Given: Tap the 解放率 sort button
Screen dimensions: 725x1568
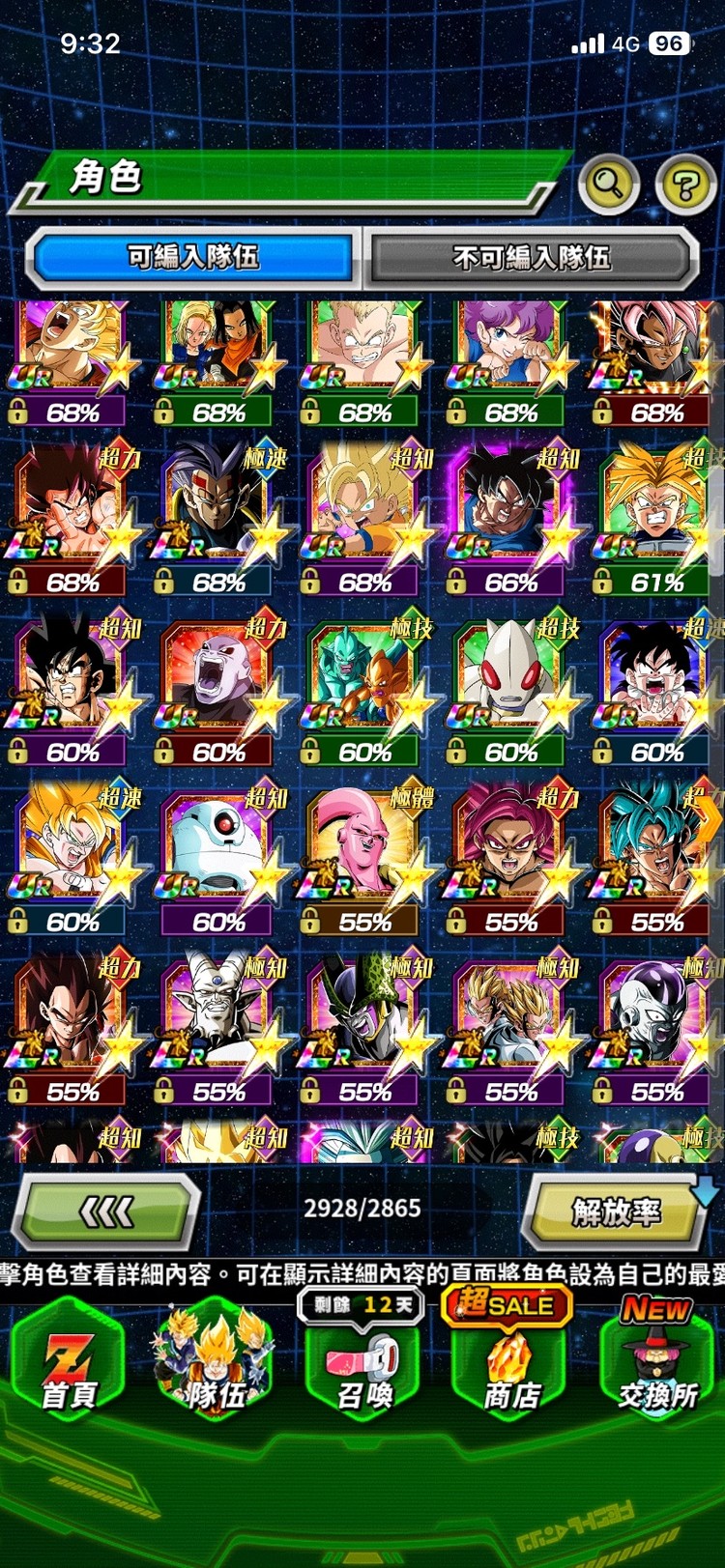Looking at the screenshot, I should coord(616,1211).
